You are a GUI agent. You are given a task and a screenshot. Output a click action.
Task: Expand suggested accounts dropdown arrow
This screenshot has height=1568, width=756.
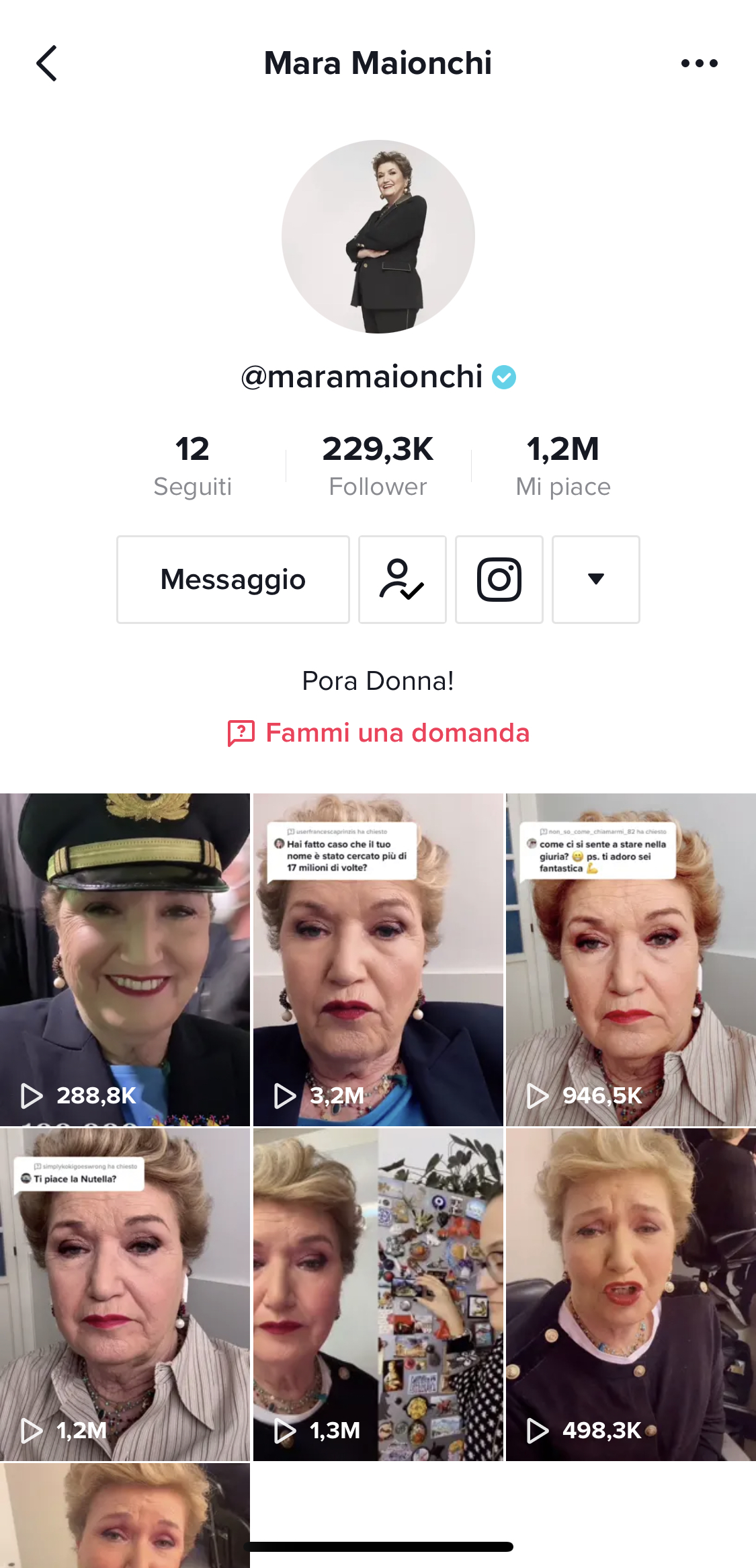[595, 580]
